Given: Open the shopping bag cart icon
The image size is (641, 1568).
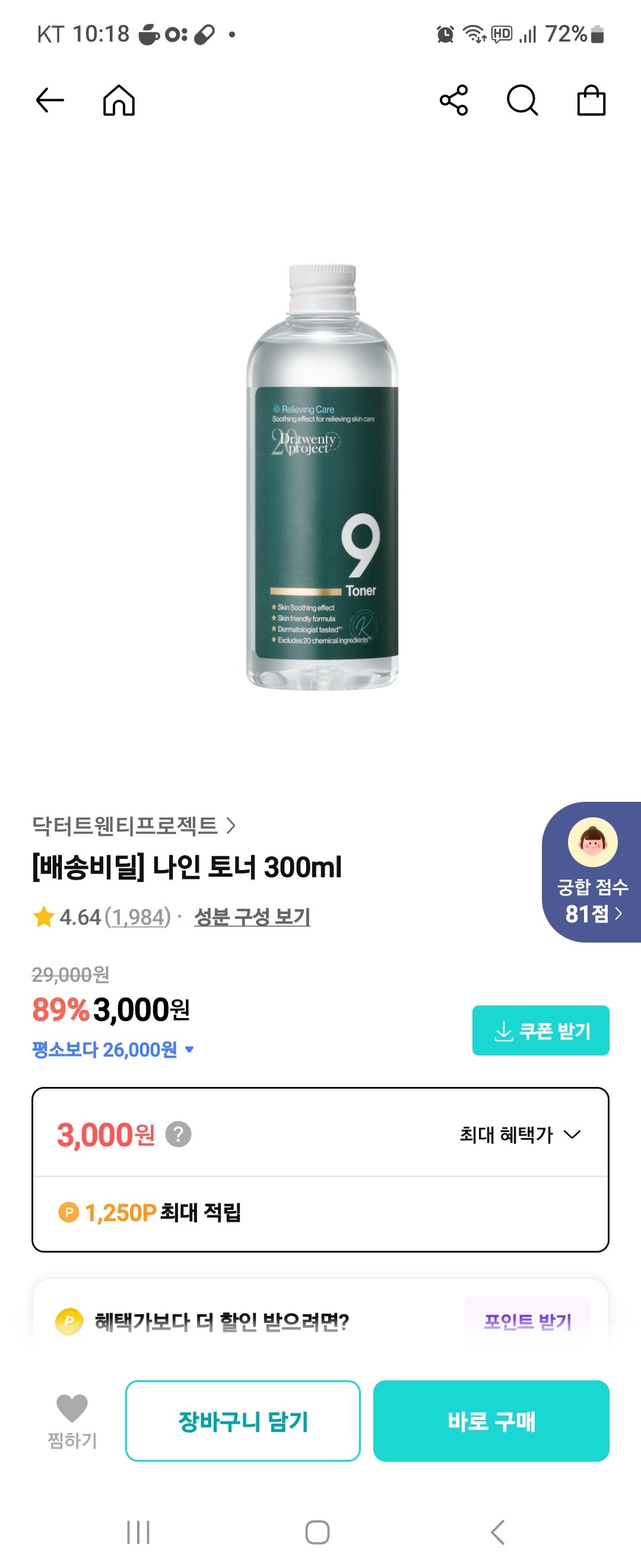Looking at the screenshot, I should [591, 101].
